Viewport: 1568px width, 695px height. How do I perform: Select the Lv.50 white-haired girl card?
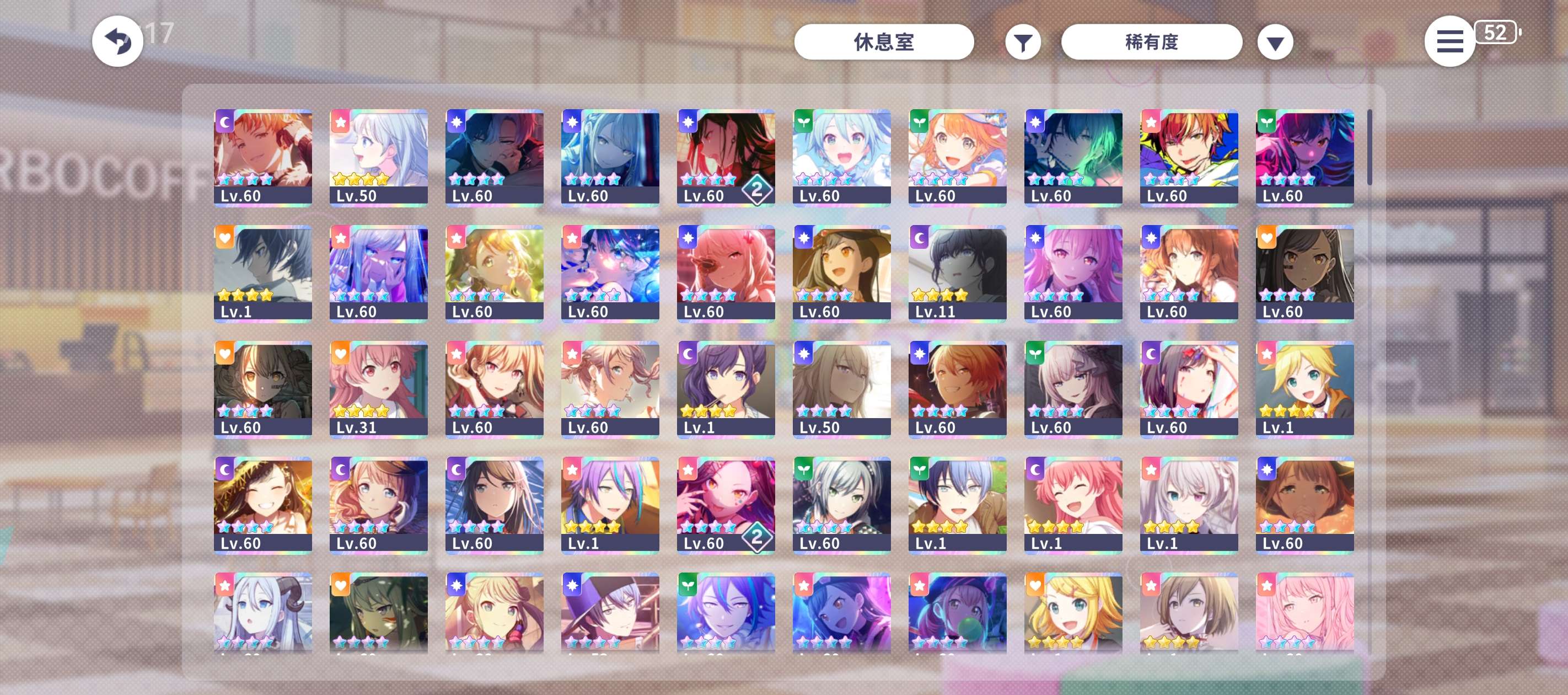[x=378, y=157]
